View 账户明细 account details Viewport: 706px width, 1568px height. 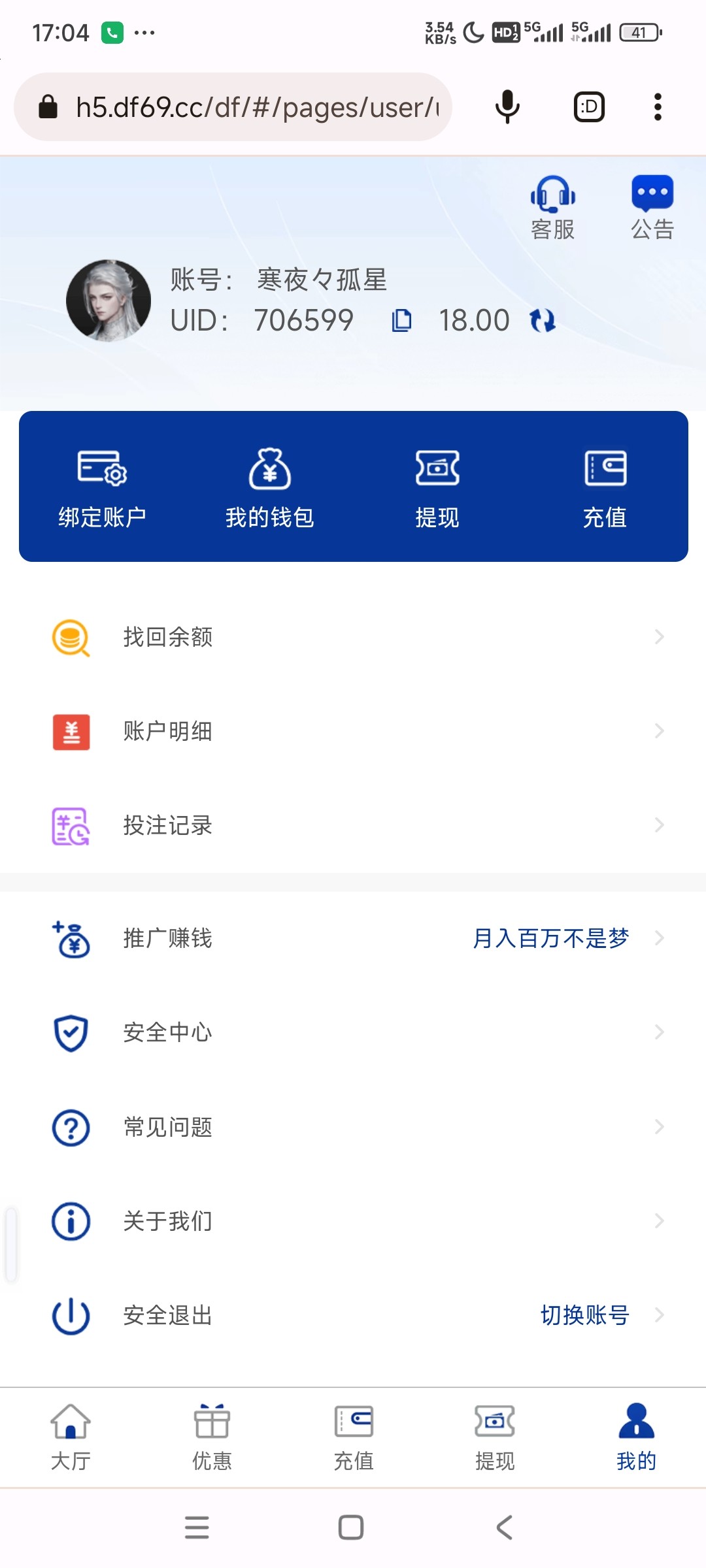353,731
